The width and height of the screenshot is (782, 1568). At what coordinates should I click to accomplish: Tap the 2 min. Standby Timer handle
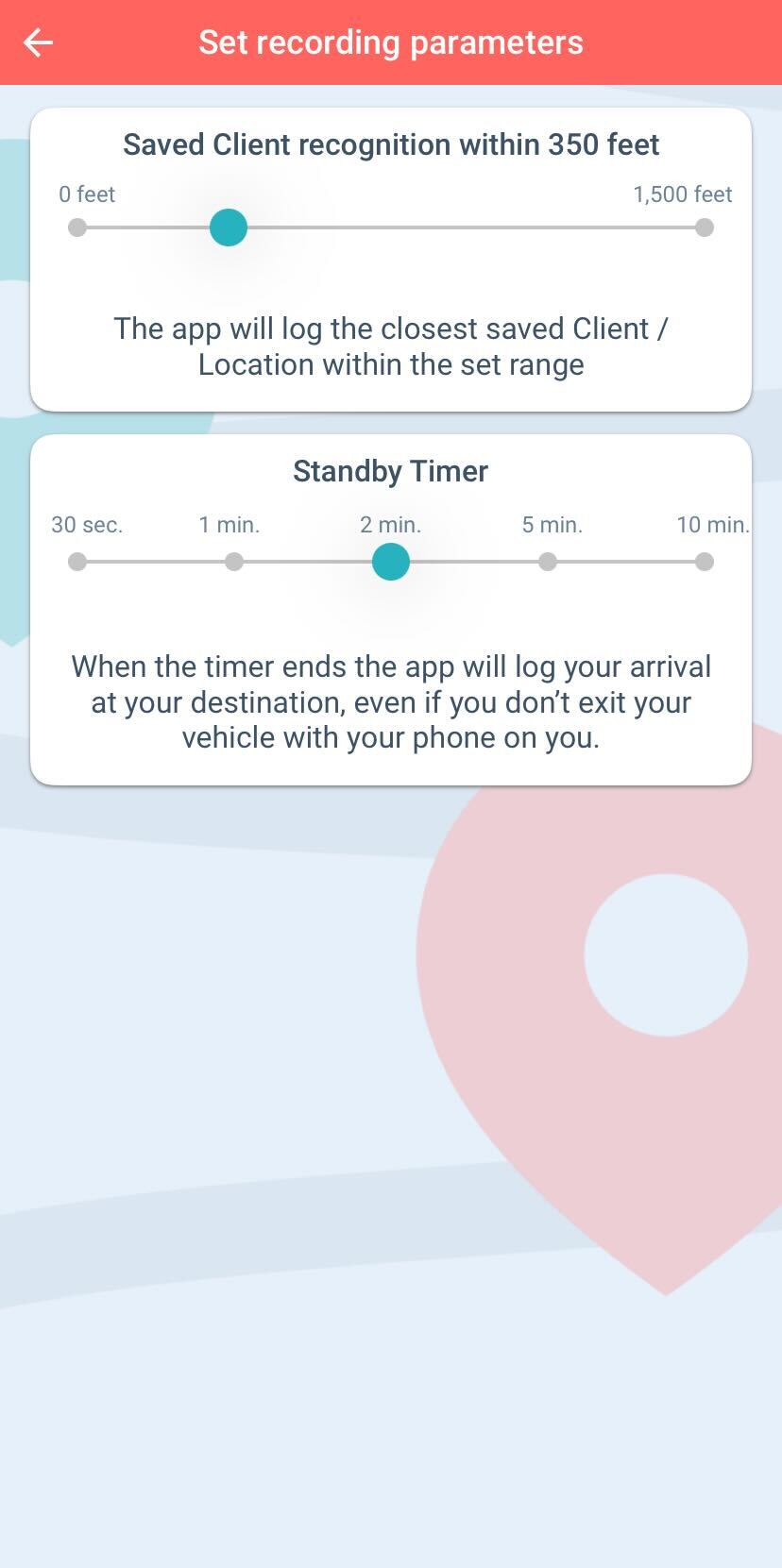click(x=391, y=562)
